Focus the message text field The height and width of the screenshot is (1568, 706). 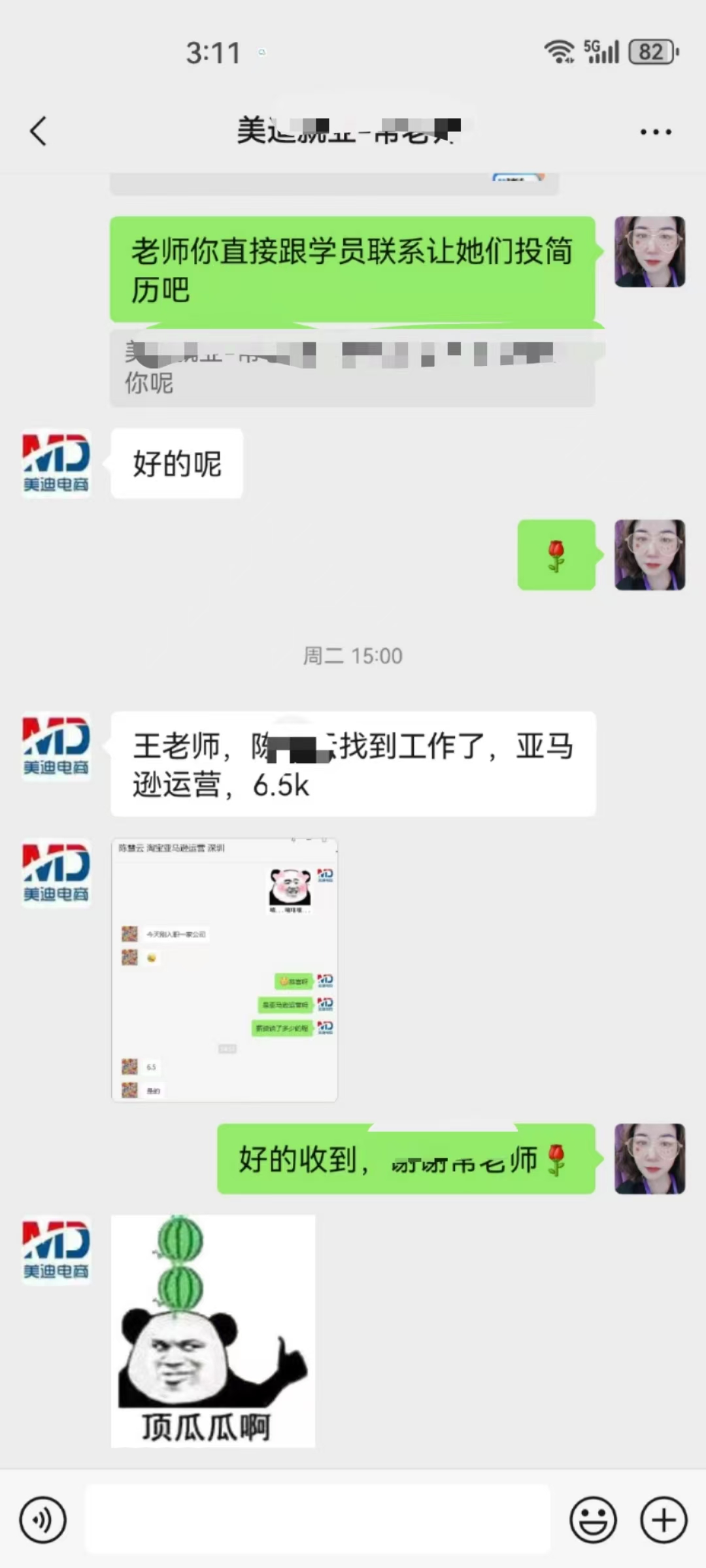[318, 1520]
